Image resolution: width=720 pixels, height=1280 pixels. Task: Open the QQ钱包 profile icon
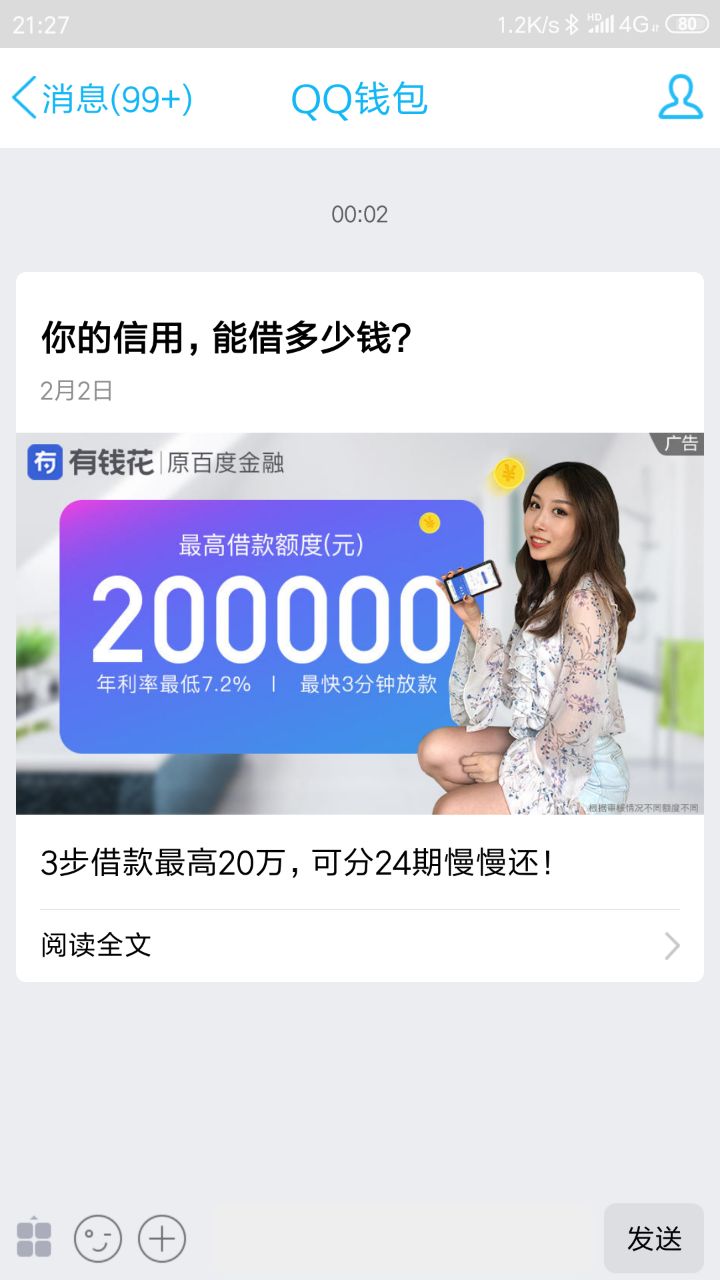tap(680, 97)
